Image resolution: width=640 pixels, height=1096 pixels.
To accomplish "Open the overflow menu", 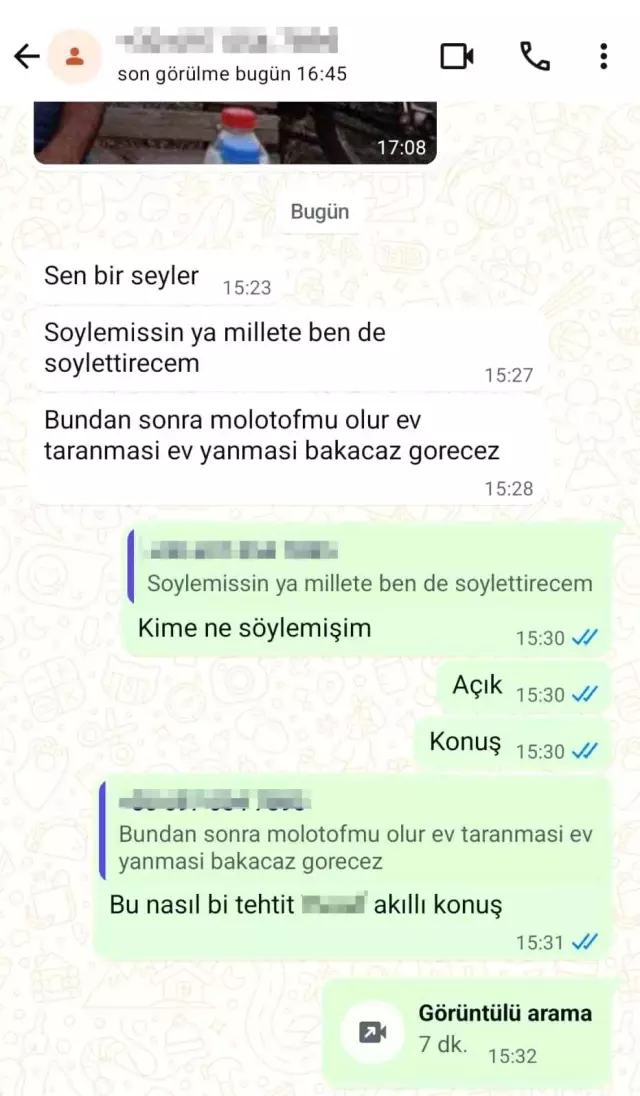I will [x=603, y=57].
